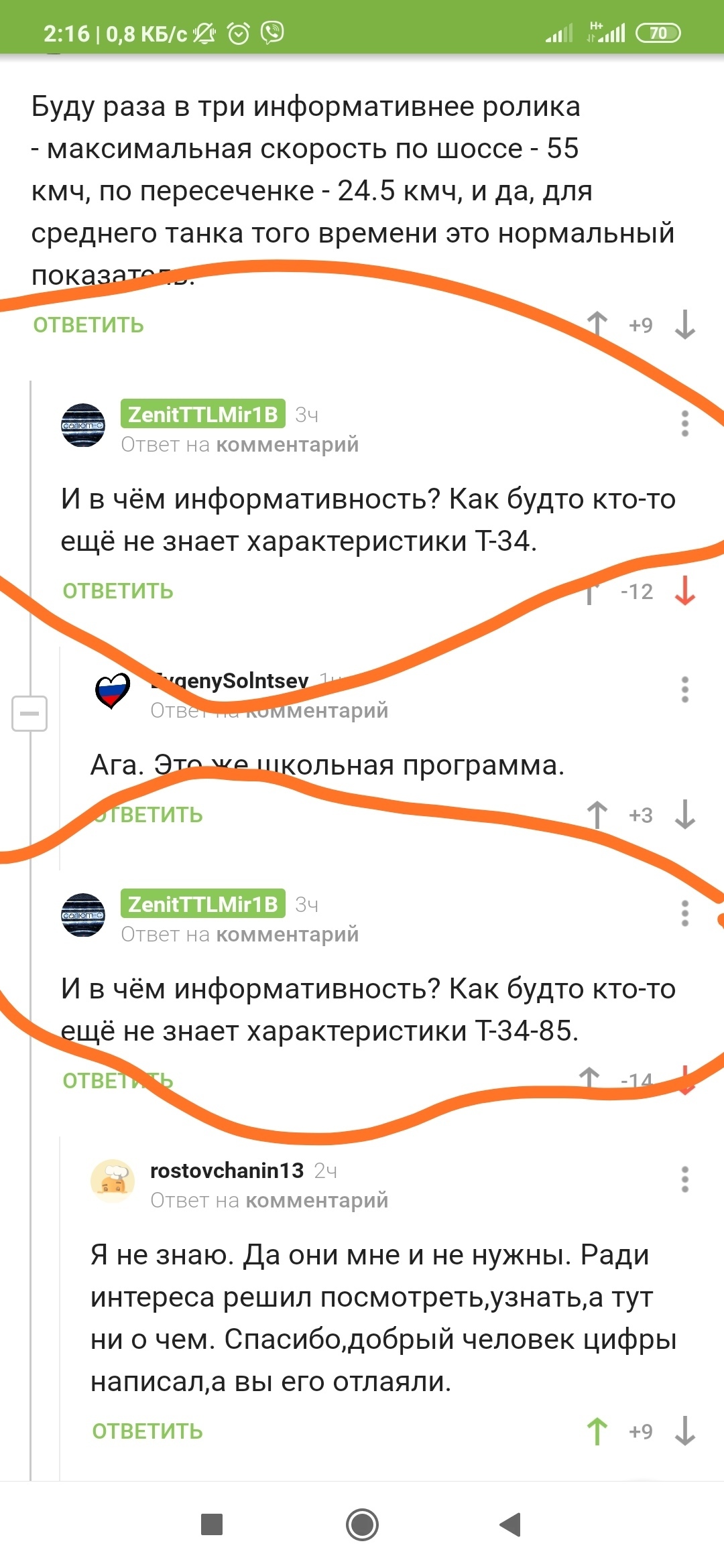Go back with the system back button
Image resolution: width=724 pixels, height=1568 pixels.
[x=511, y=1524]
